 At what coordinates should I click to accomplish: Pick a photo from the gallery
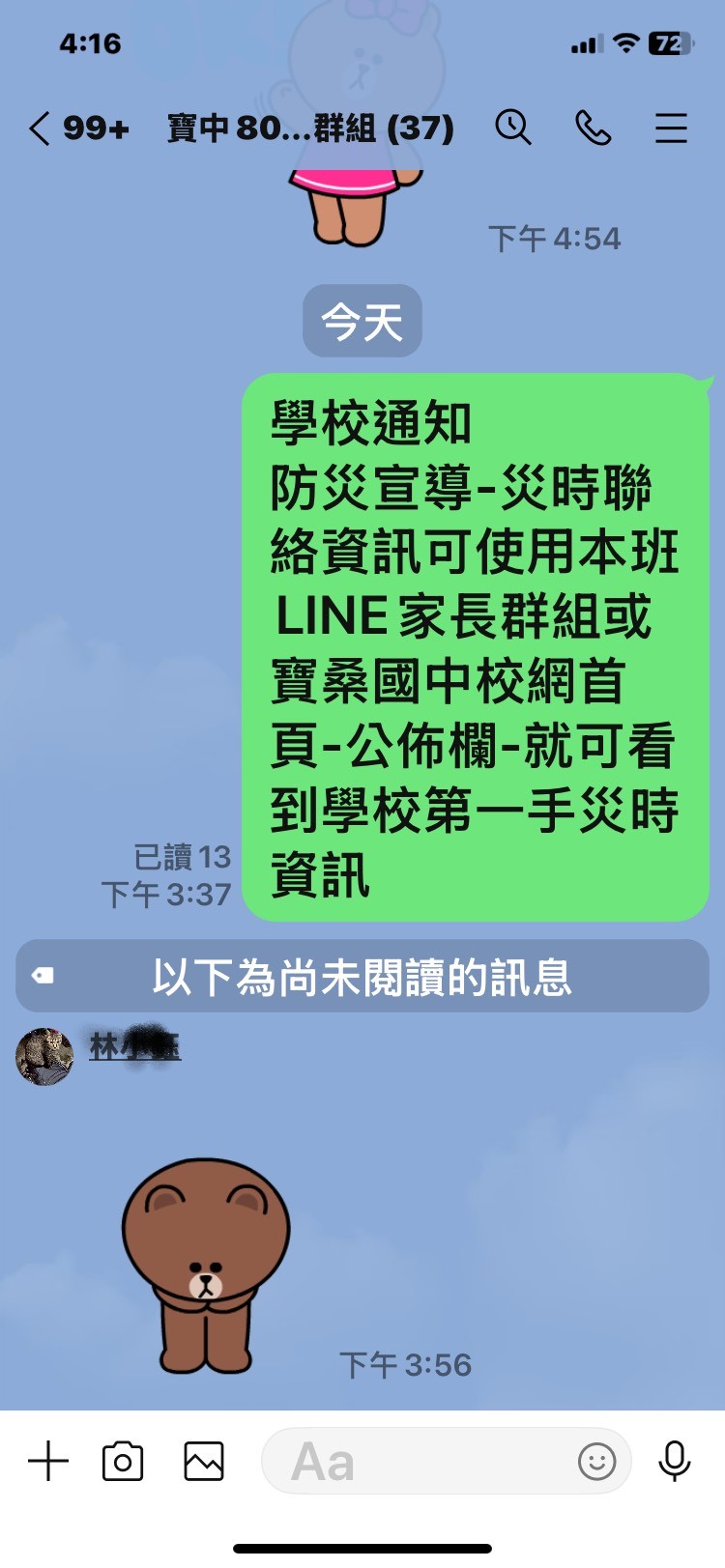click(x=204, y=1461)
